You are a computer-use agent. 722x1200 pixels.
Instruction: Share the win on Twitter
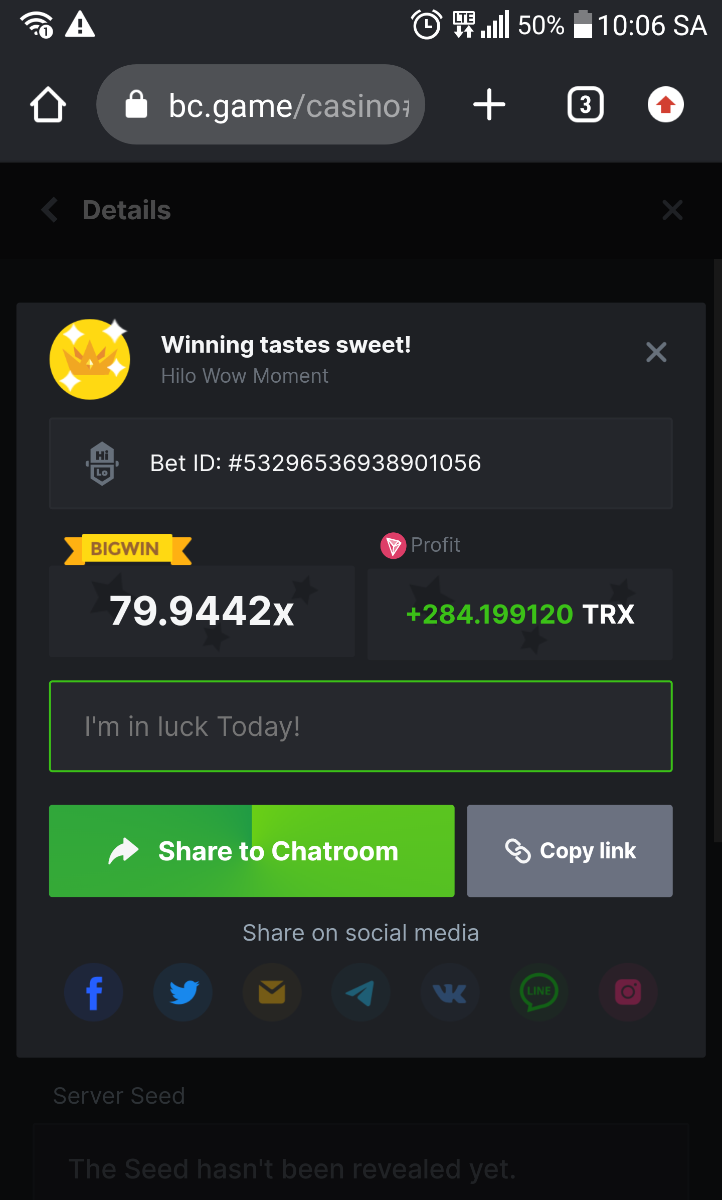coord(183,993)
